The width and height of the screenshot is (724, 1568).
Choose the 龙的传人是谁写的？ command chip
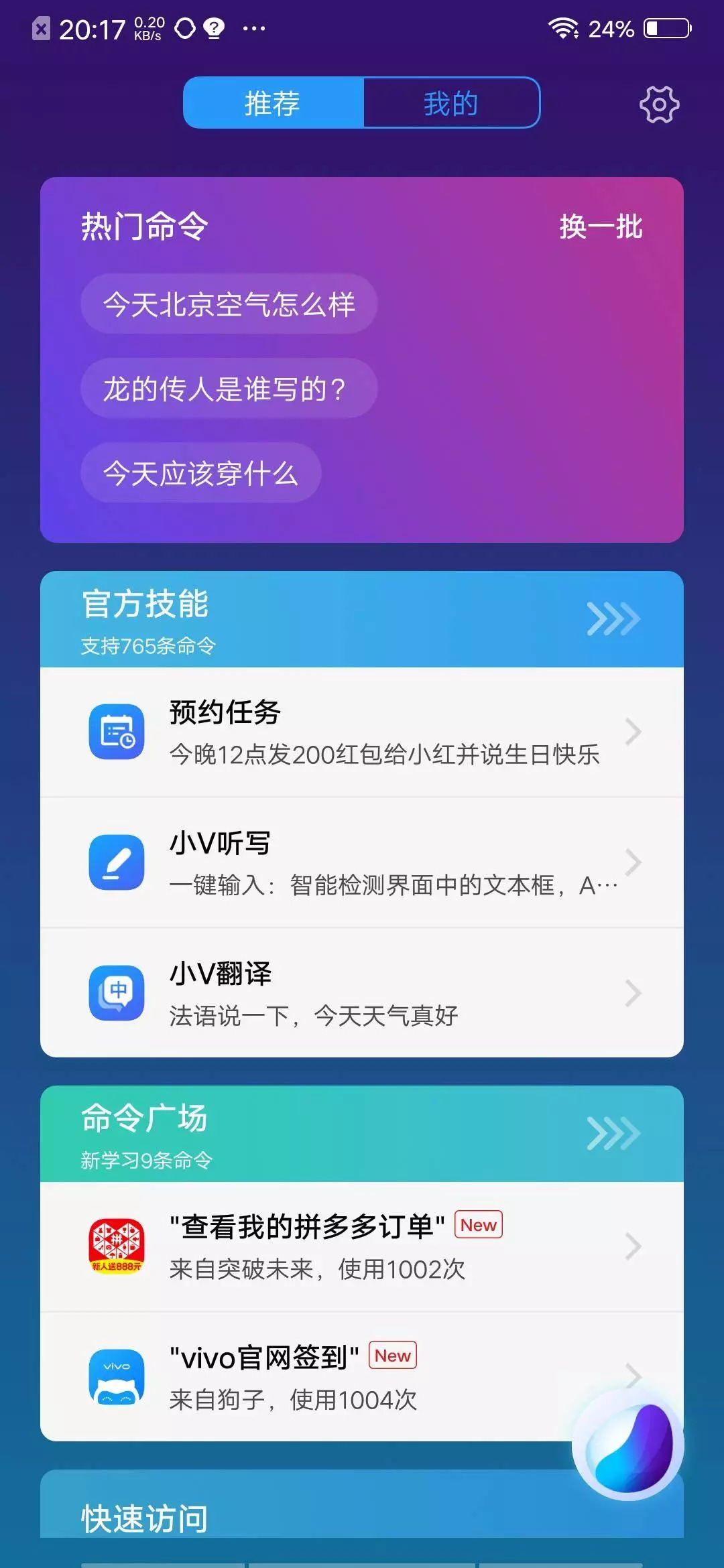[228, 389]
